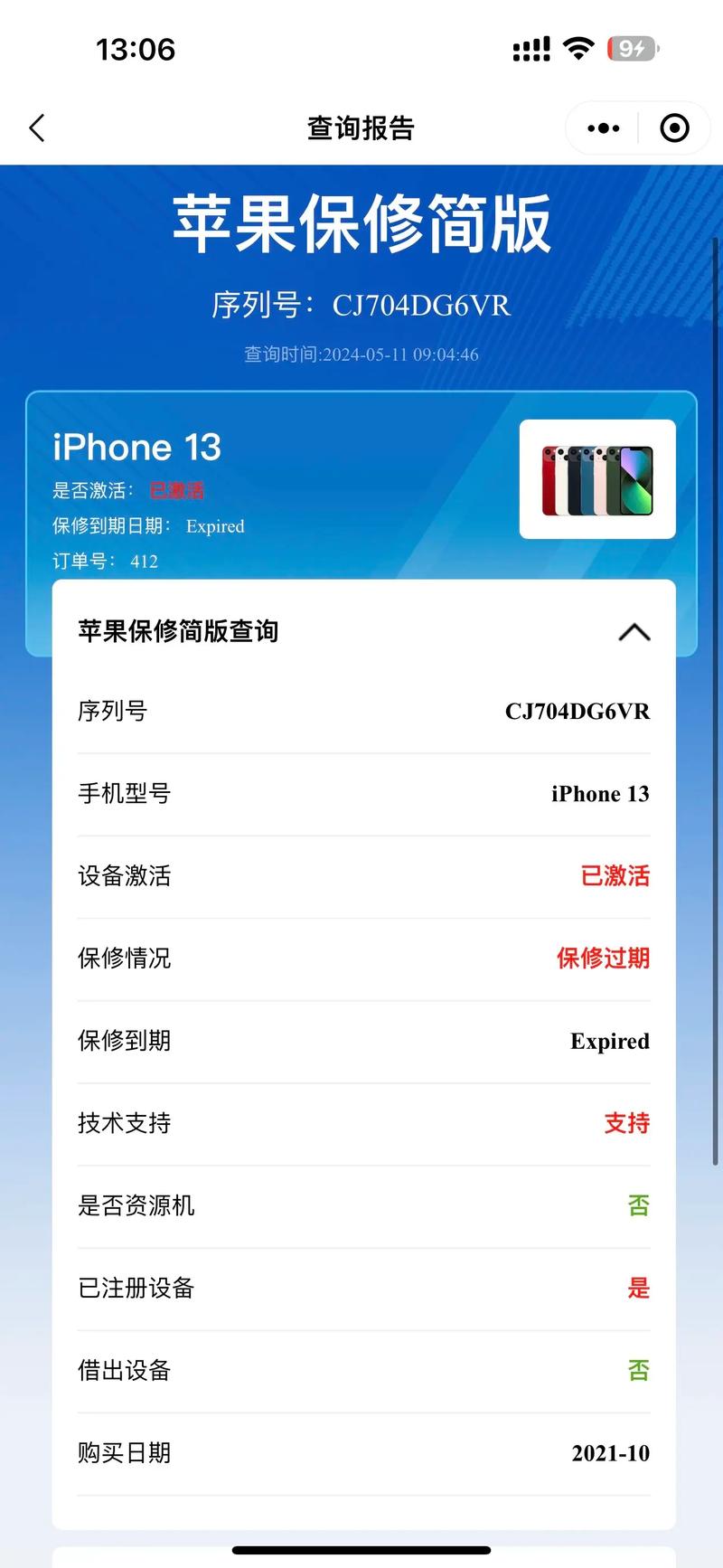Tap the capsule close/home circle icon
The image size is (723, 1568).
tap(674, 128)
